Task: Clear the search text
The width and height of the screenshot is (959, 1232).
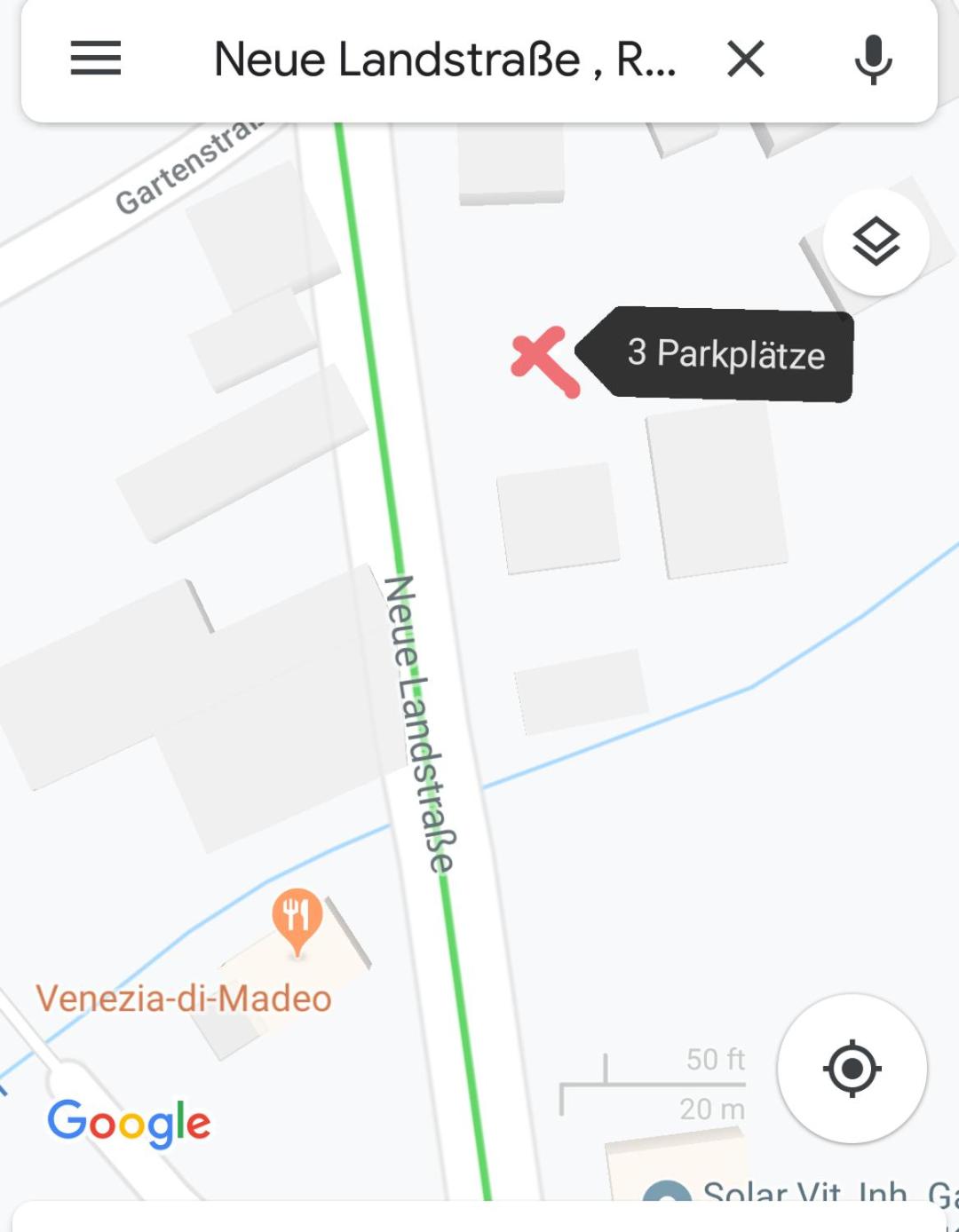Action: coord(746,60)
